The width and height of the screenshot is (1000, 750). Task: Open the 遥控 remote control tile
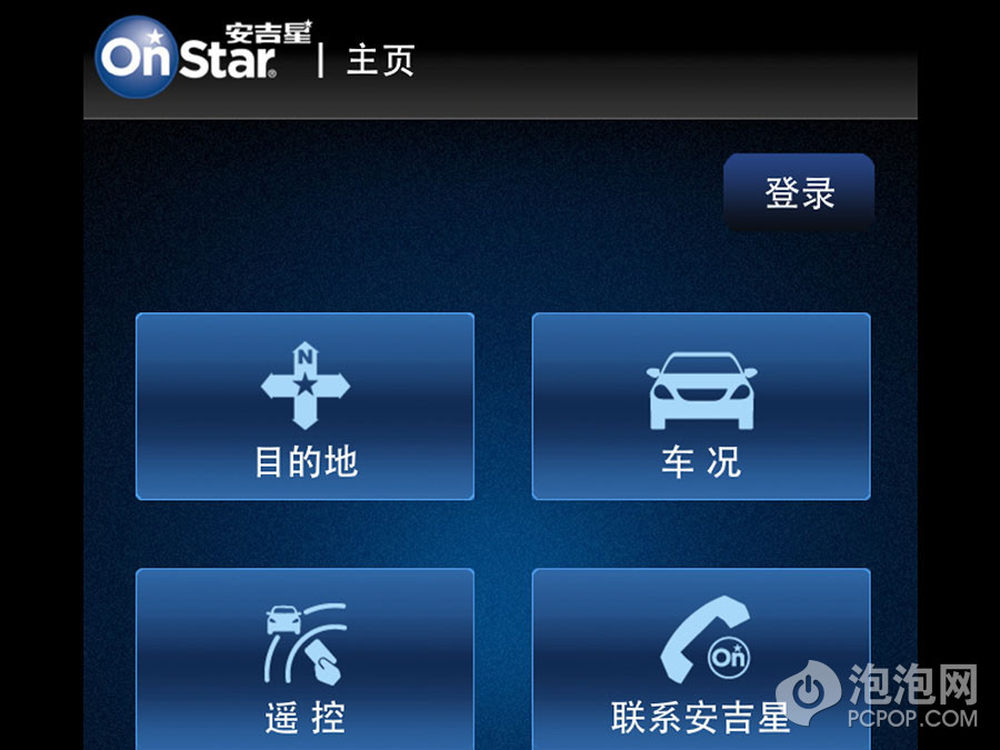305,660
